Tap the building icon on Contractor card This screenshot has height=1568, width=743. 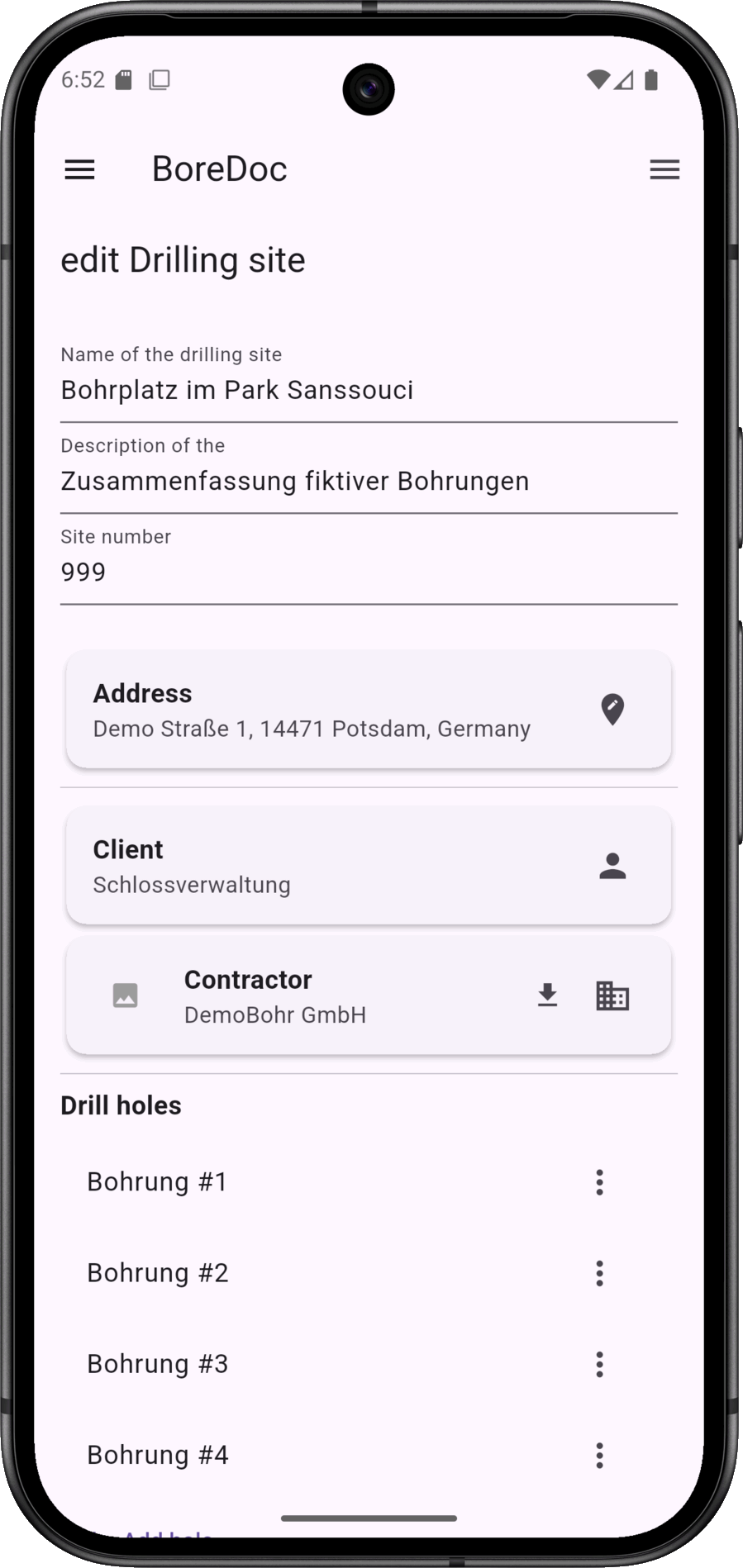[612, 996]
